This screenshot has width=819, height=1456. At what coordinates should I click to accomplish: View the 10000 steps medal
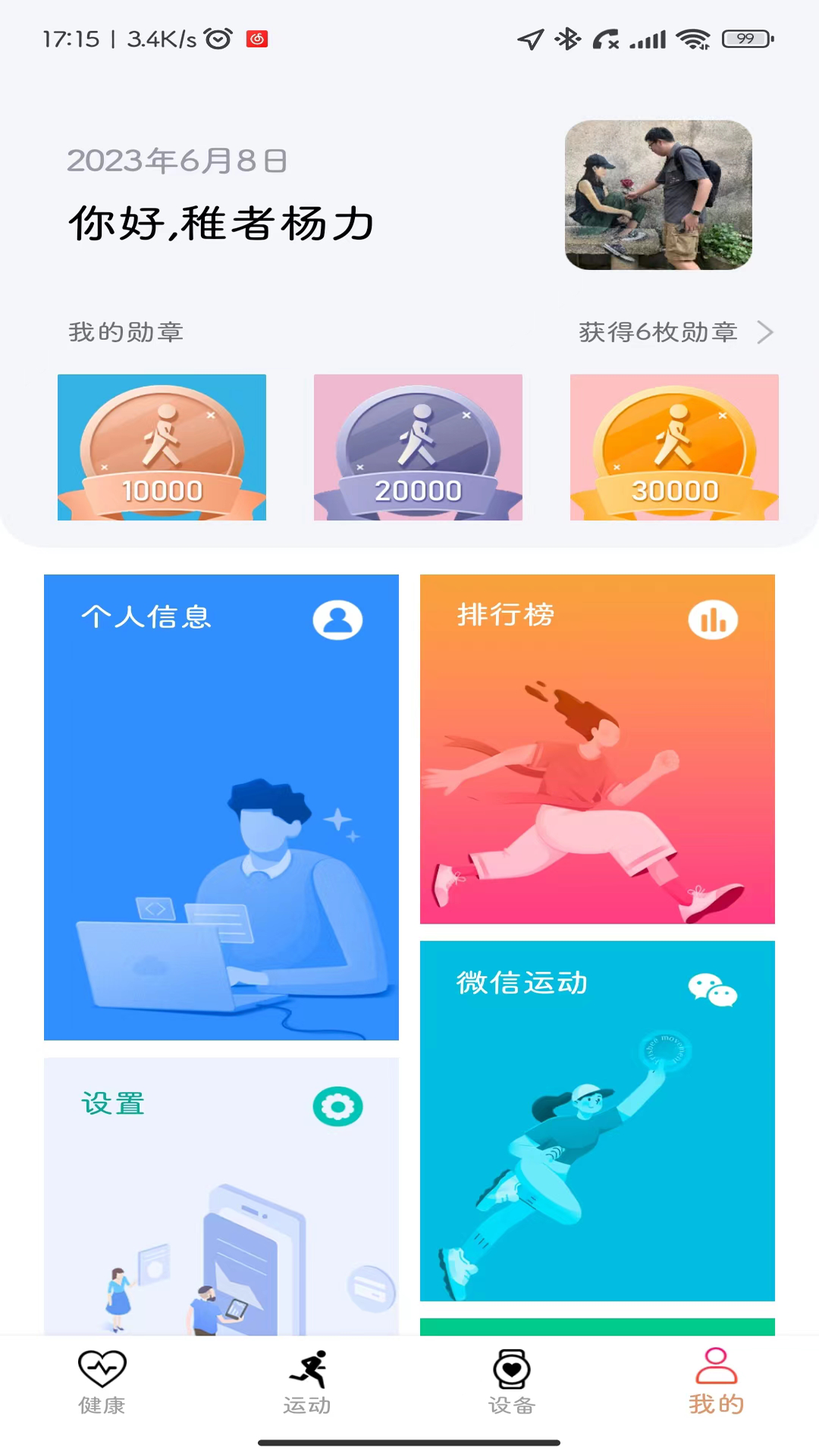pos(162,447)
